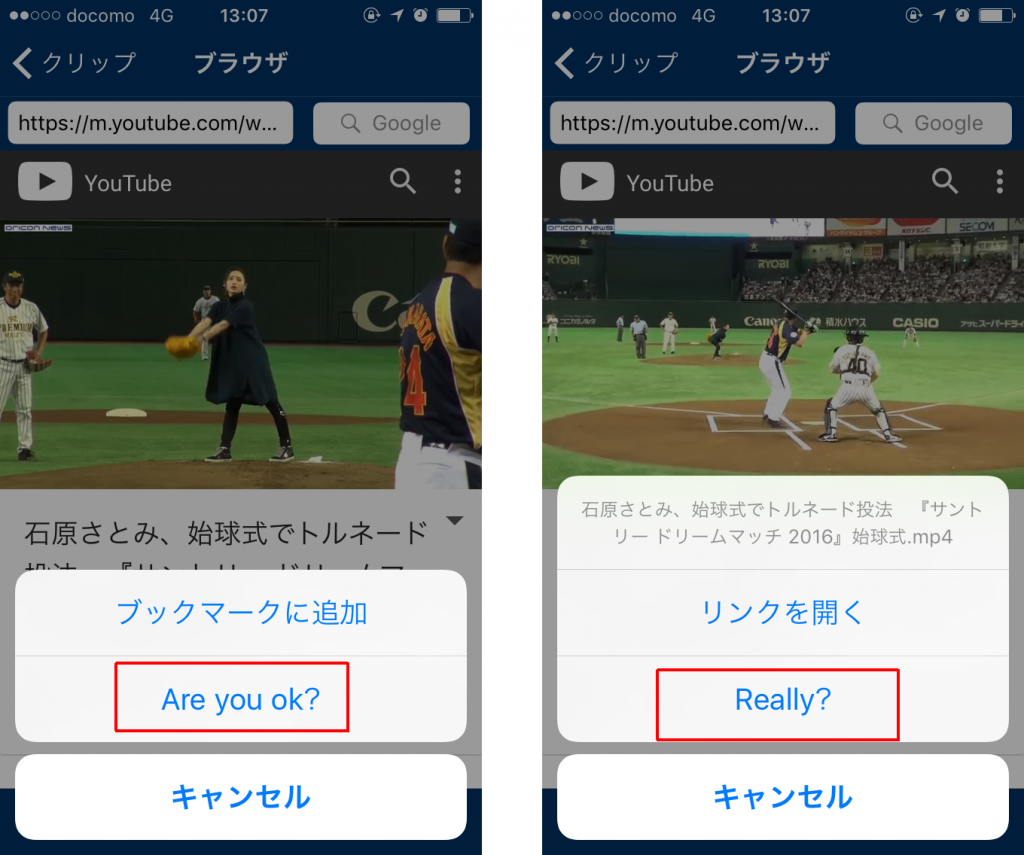Tap キャンセル below the Really? option
The image size is (1024, 855).
click(782, 797)
